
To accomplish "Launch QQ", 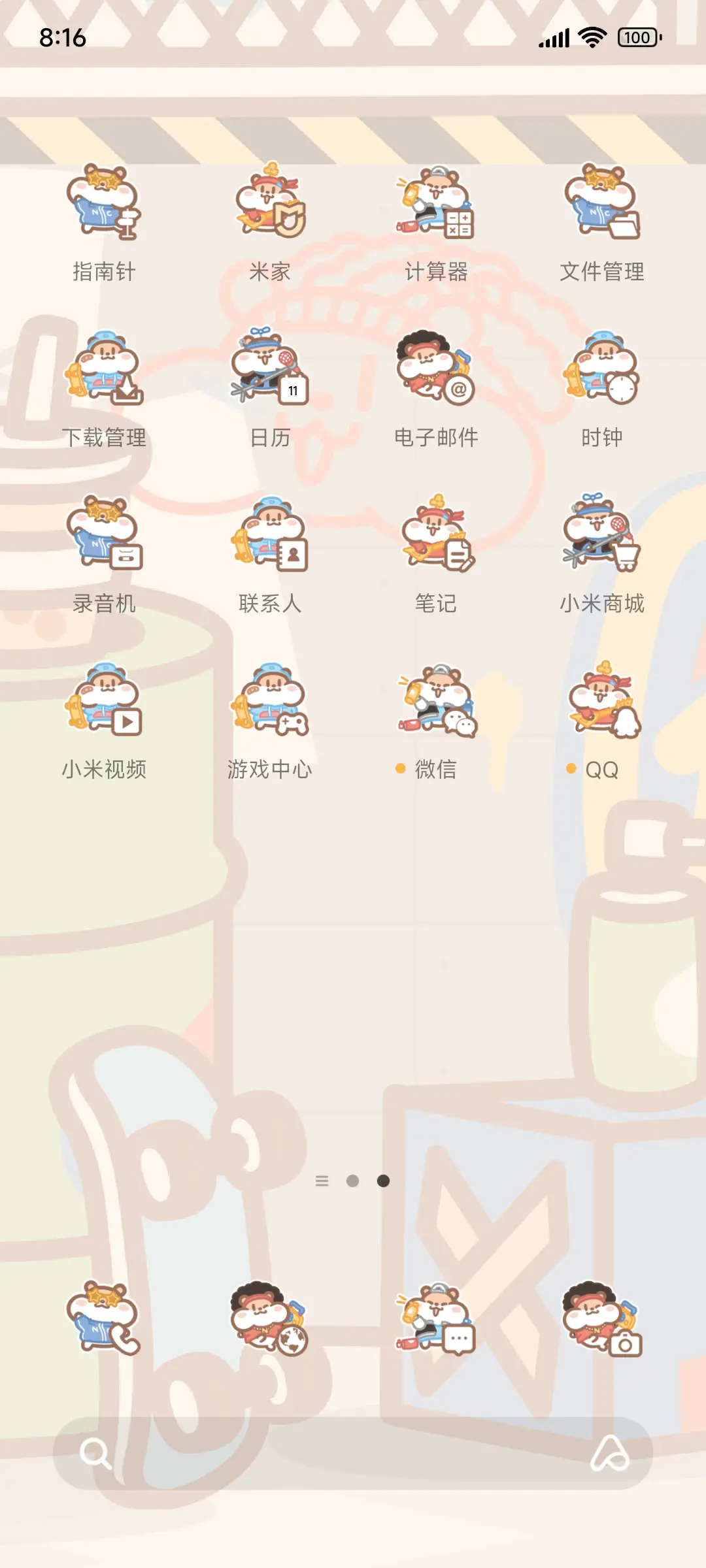I will [x=603, y=706].
